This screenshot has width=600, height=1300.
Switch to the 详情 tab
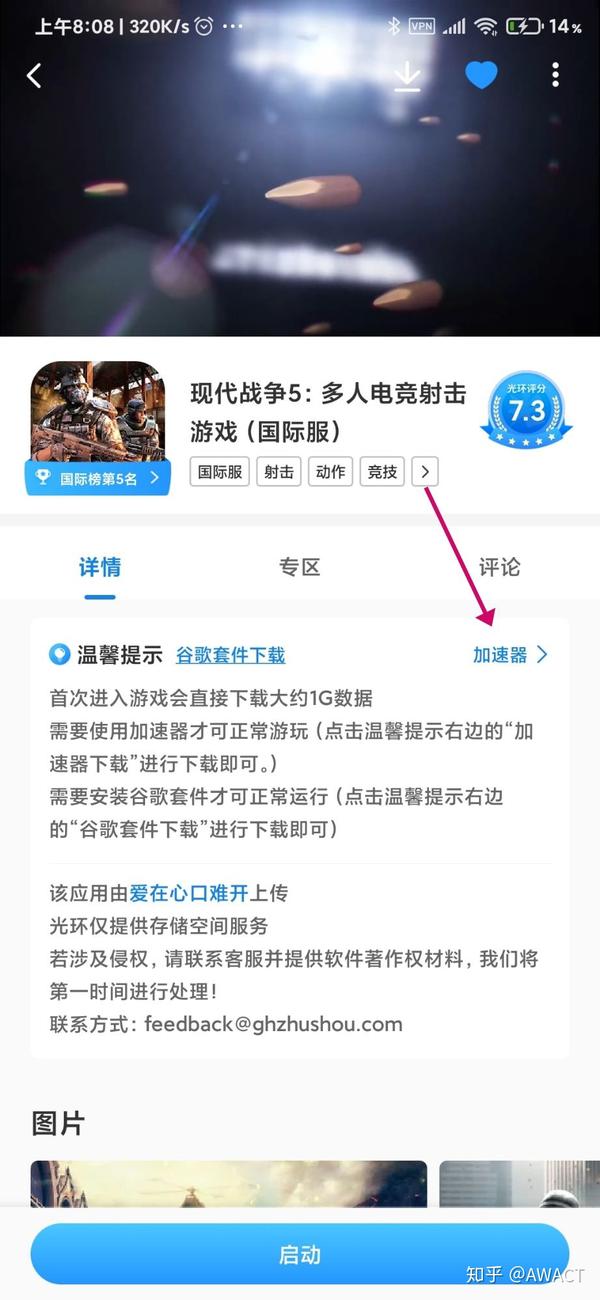tap(100, 568)
